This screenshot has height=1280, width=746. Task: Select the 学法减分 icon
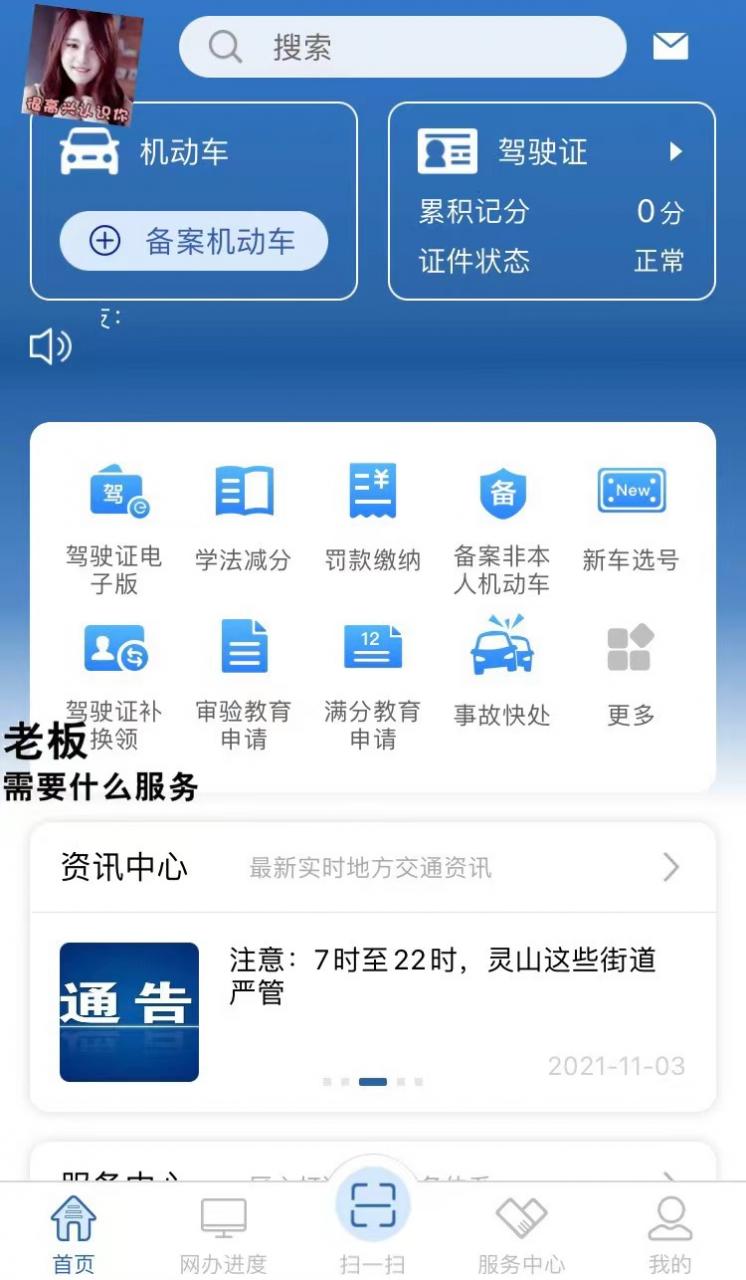pos(242,510)
